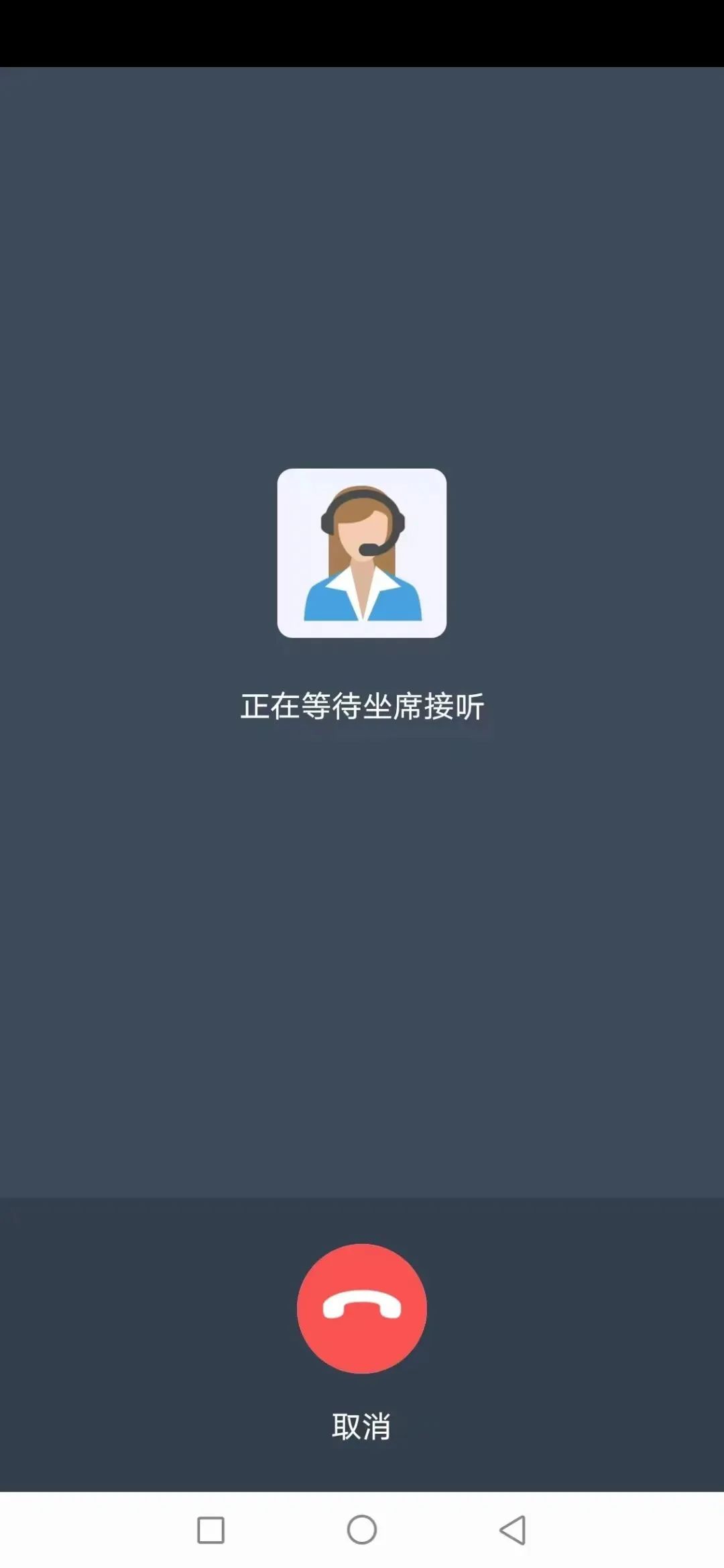Open recent apps via the square button

point(210,1530)
